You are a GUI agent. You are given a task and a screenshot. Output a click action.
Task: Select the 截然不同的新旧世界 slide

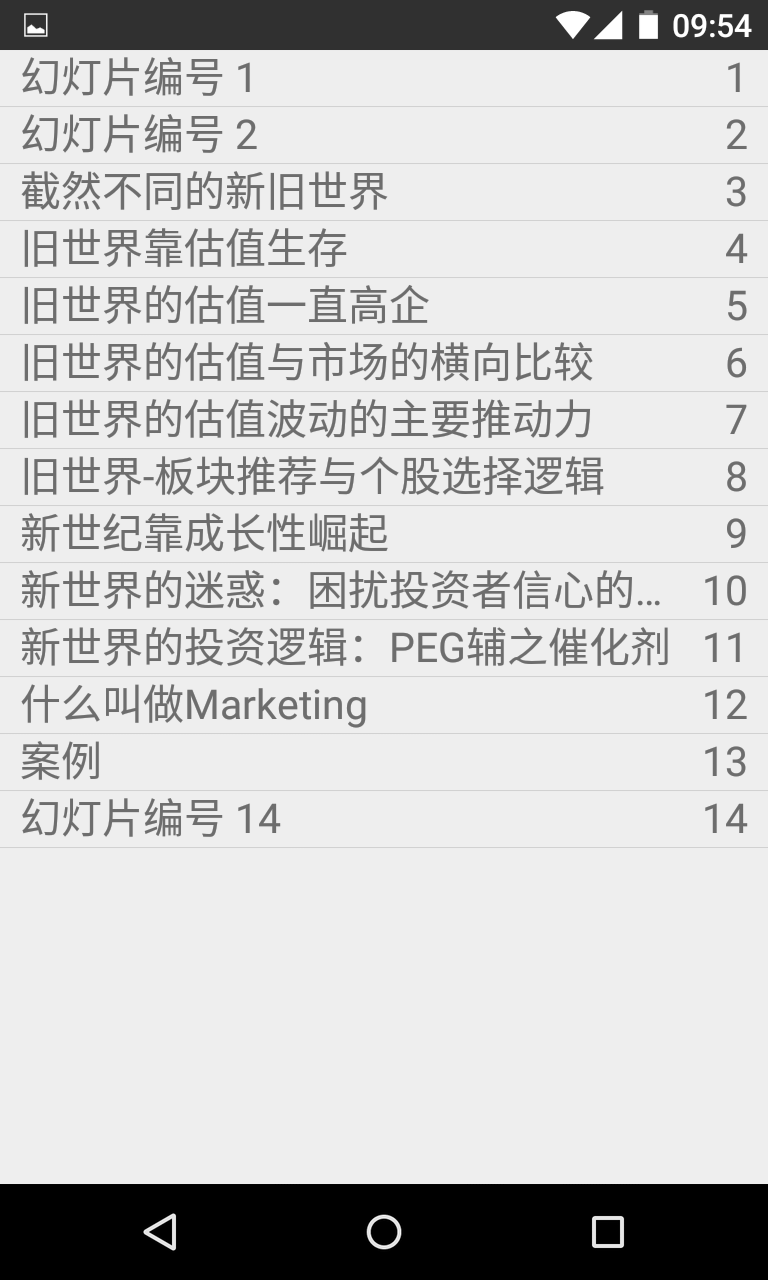click(384, 192)
